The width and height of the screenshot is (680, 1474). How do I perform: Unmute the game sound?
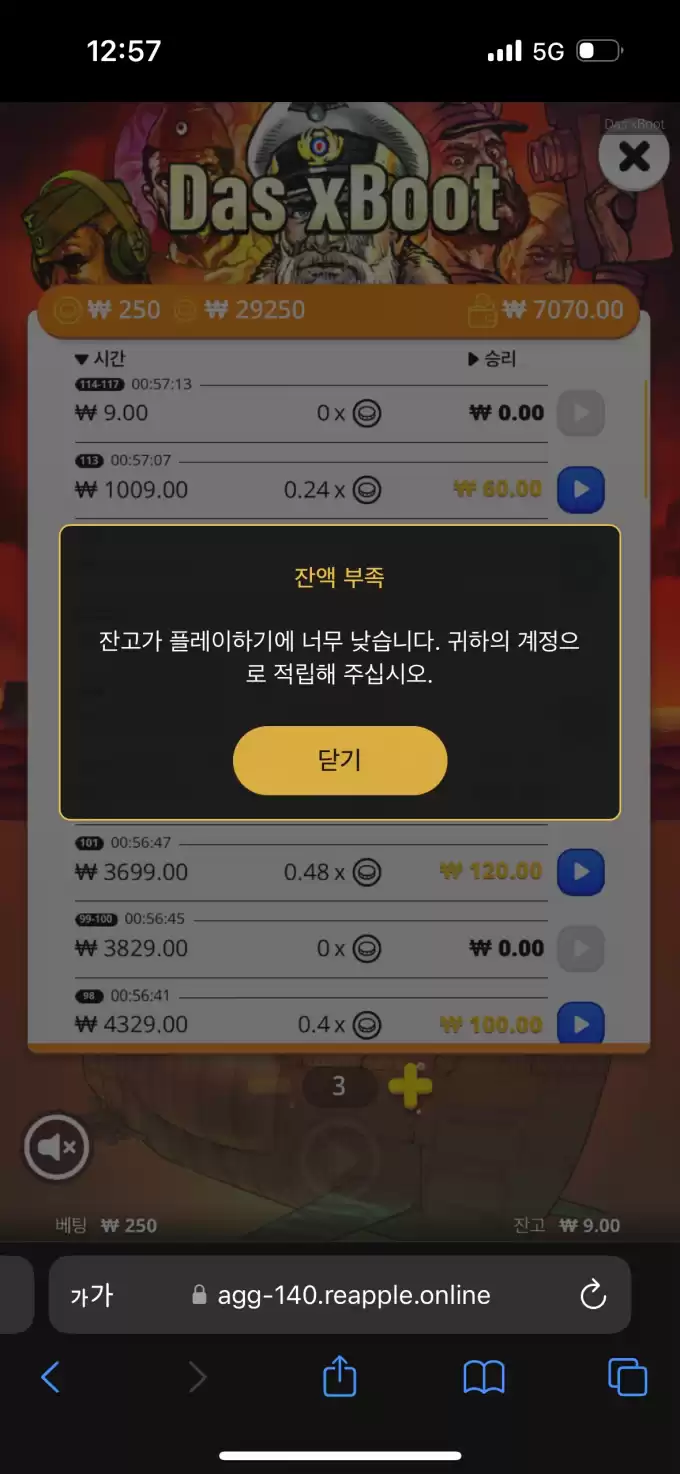coord(57,1147)
